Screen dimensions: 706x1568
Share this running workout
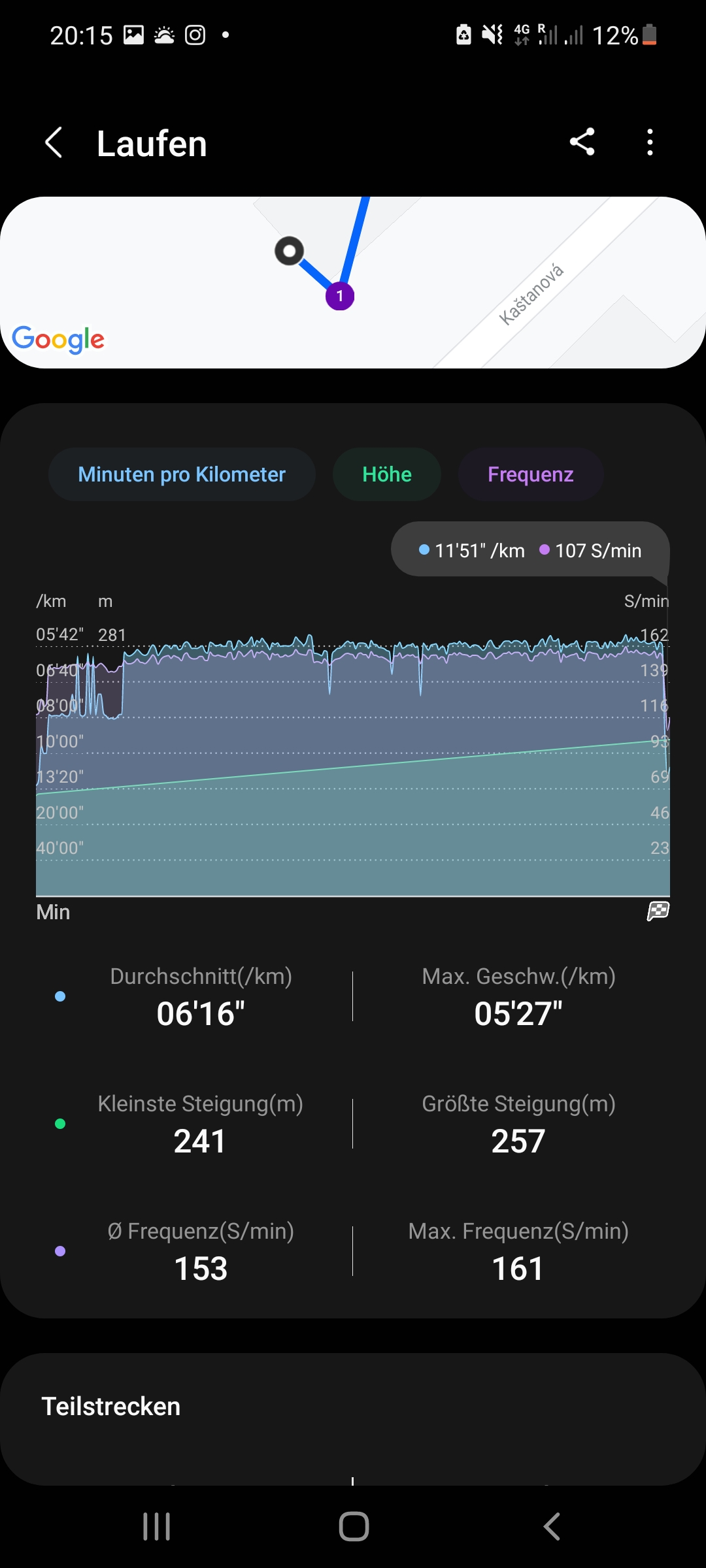coord(582,142)
